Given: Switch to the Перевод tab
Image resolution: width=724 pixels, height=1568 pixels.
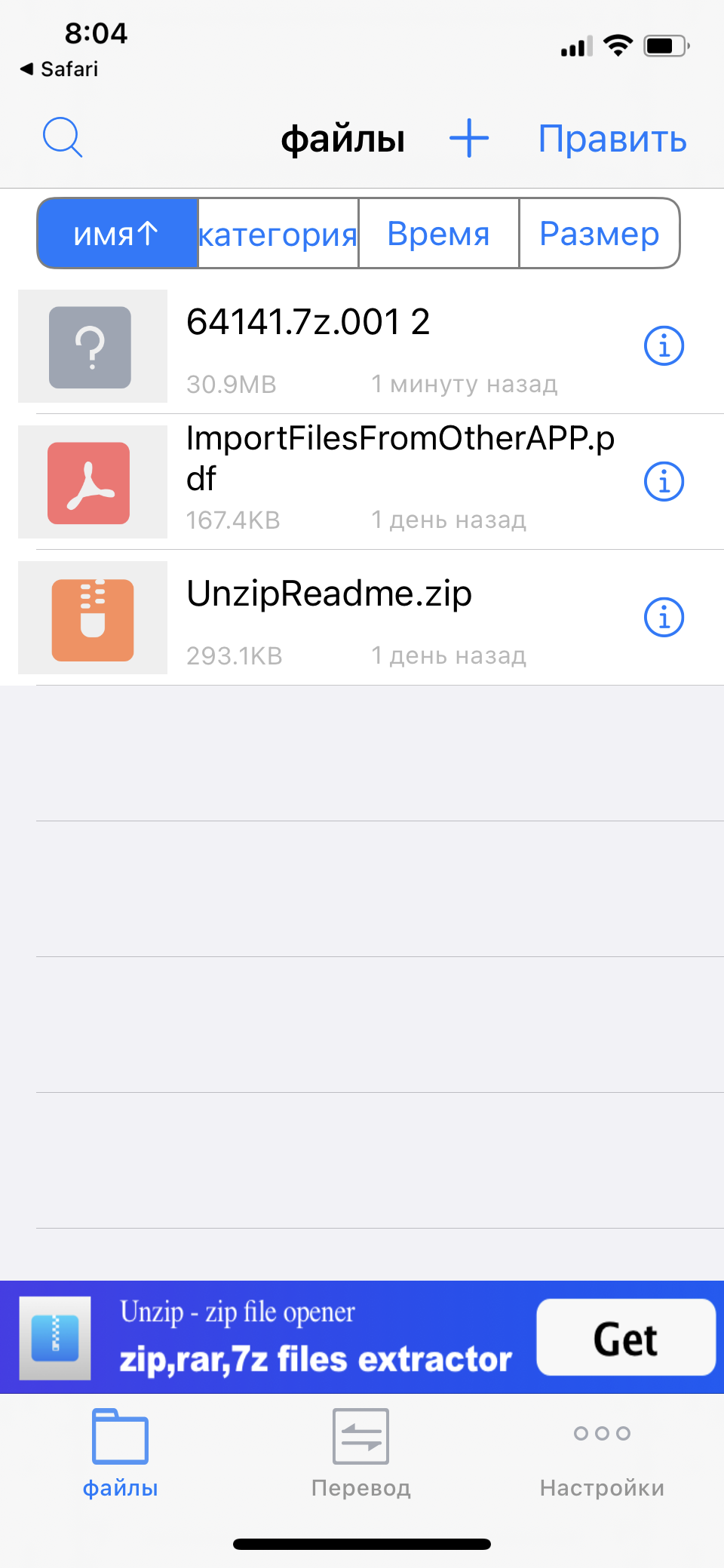Looking at the screenshot, I should tap(361, 1453).
